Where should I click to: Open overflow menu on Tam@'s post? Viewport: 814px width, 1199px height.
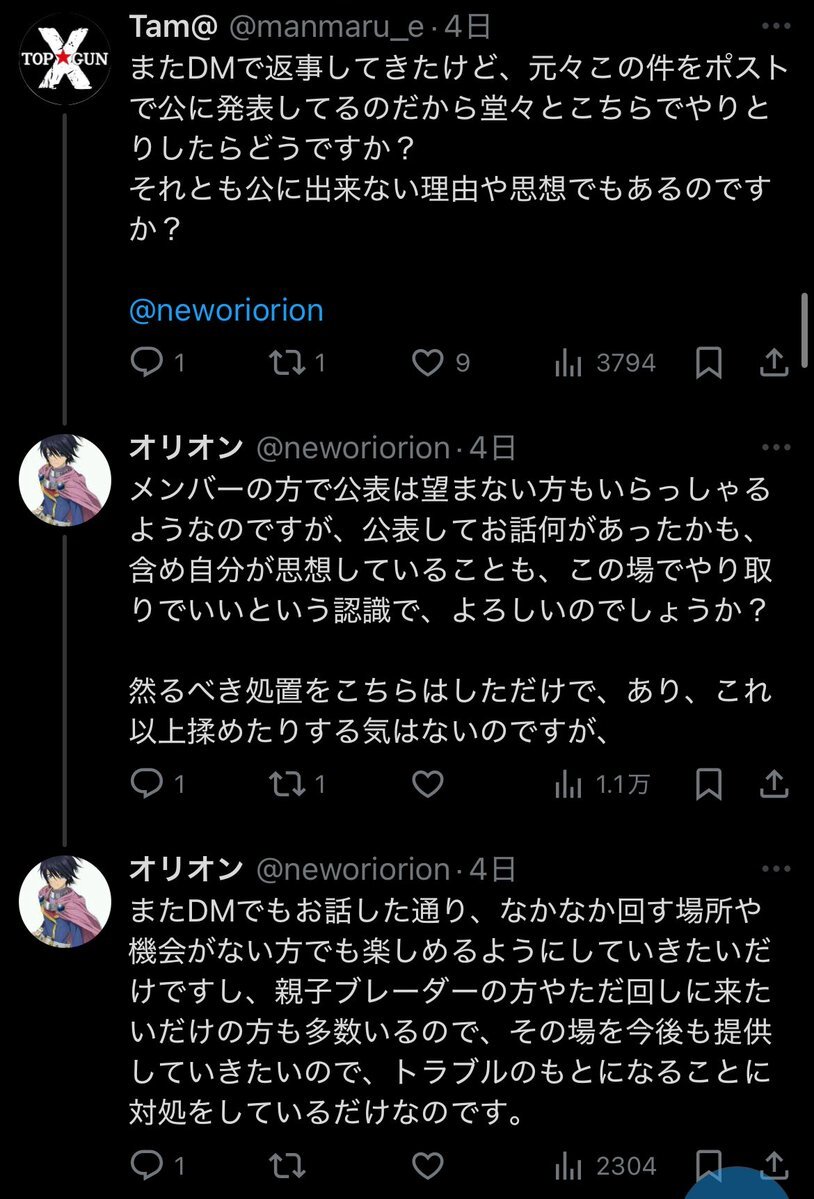tap(776, 26)
